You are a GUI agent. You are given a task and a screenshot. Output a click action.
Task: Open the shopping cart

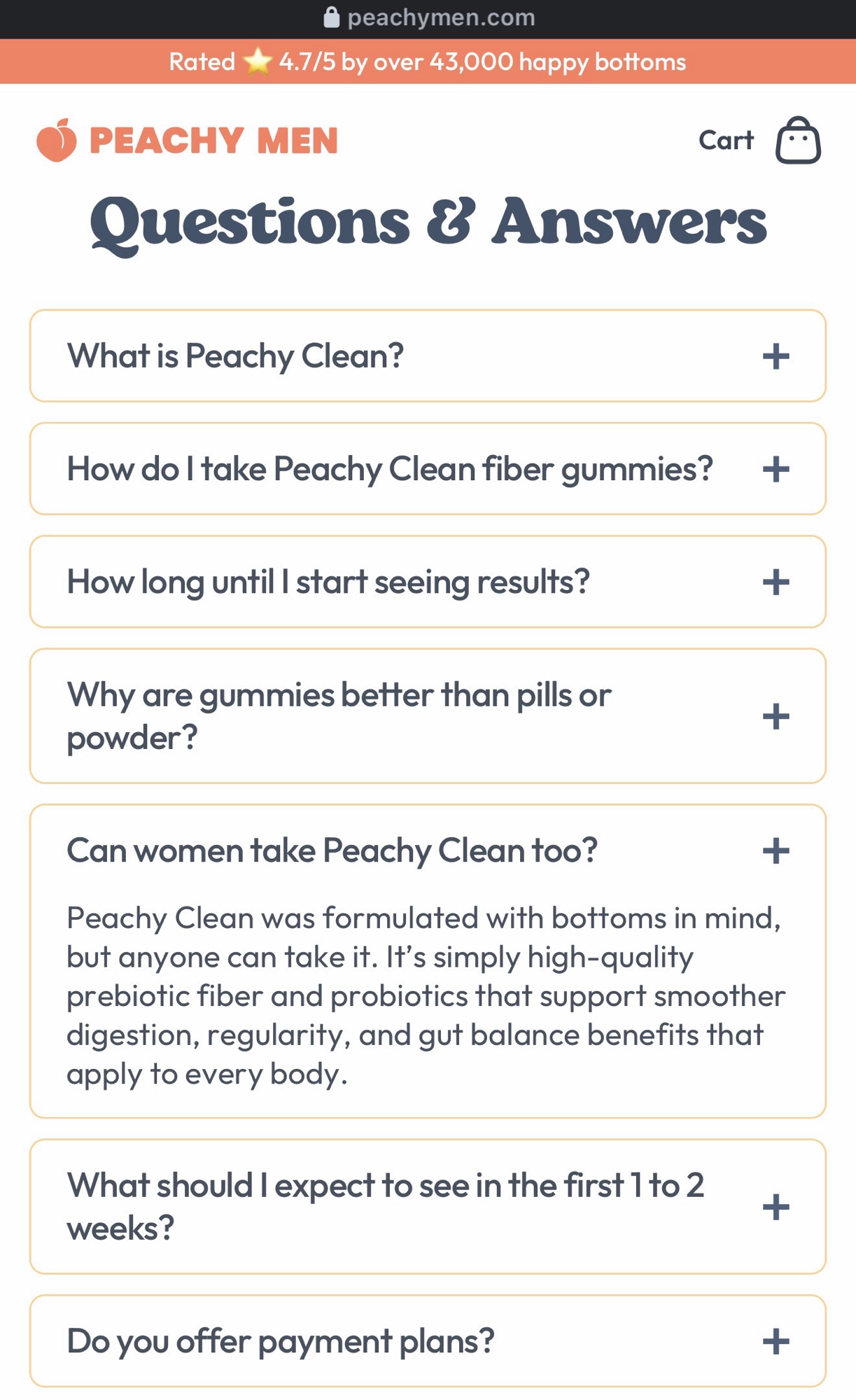797,141
